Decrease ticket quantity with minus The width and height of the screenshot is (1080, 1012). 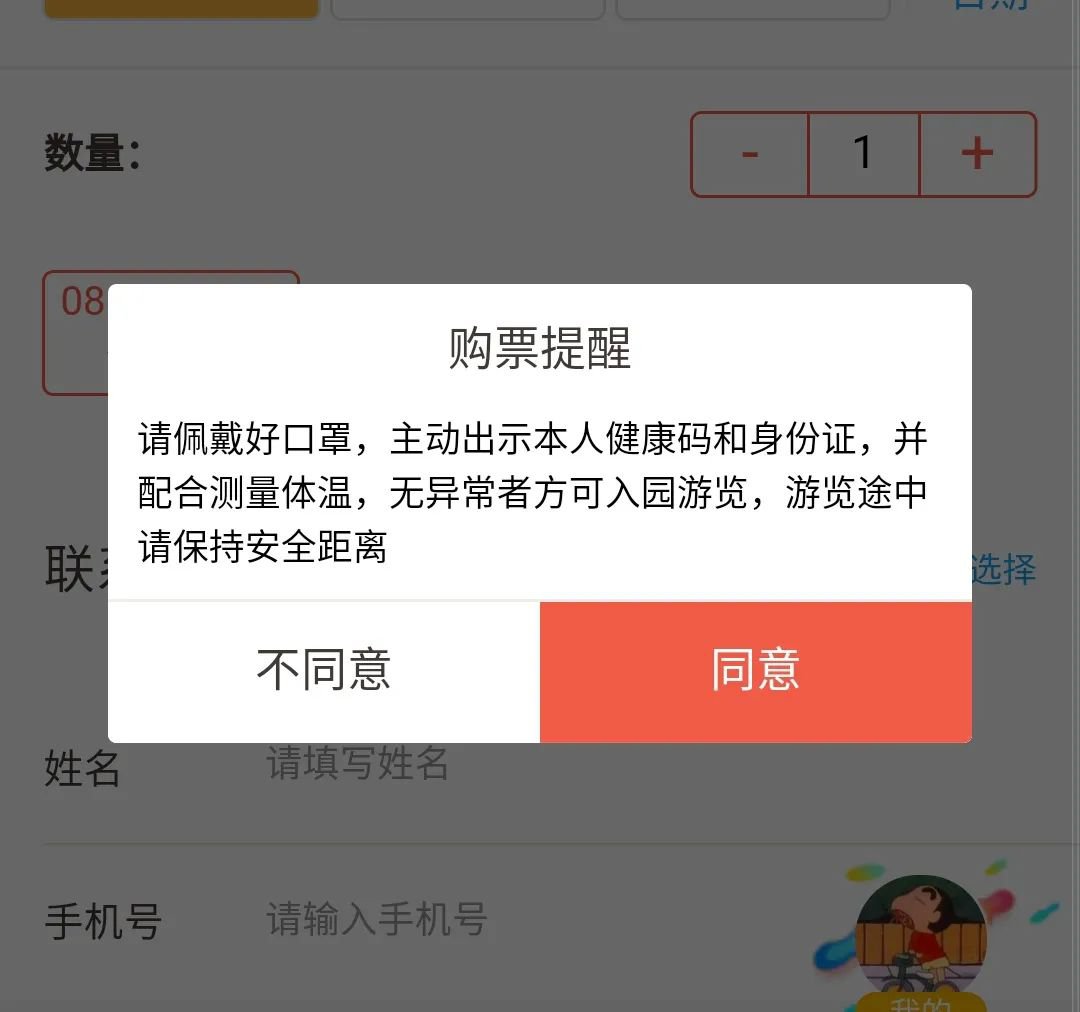pyautogui.click(x=750, y=154)
